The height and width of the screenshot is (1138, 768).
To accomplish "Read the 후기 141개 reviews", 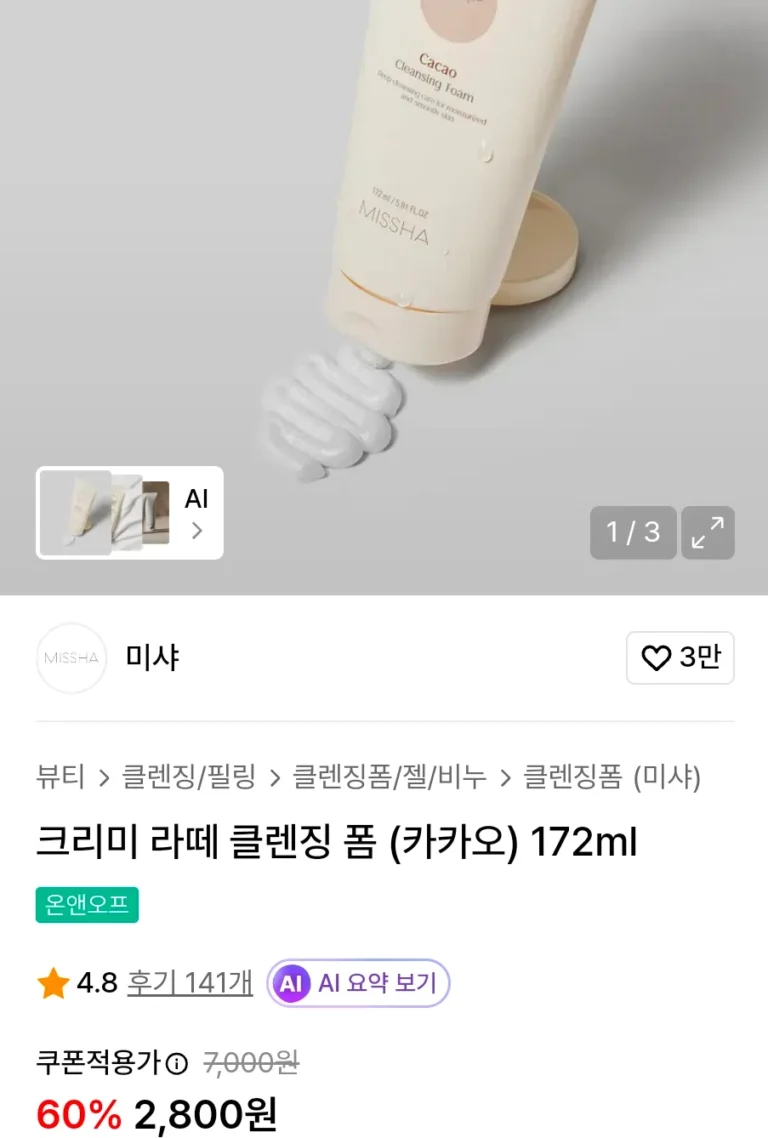I will click(x=190, y=983).
